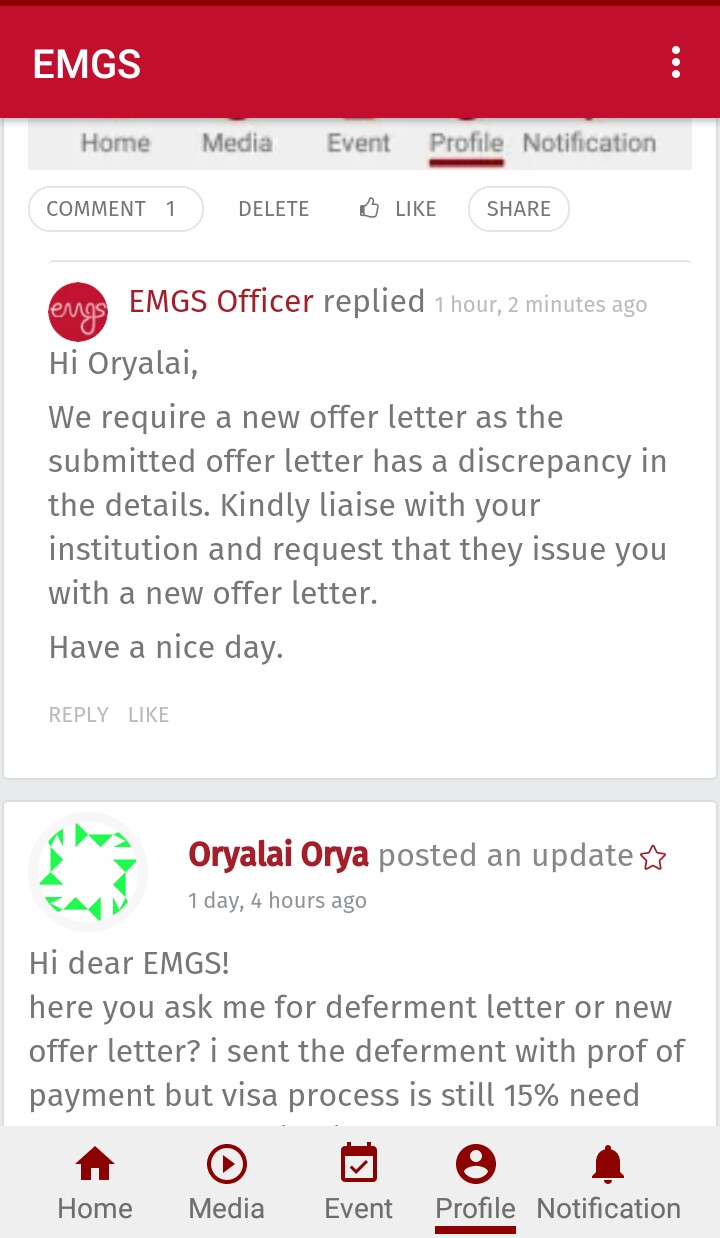Share this post
This screenshot has height=1238, width=720.
click(x=518, y=209)
